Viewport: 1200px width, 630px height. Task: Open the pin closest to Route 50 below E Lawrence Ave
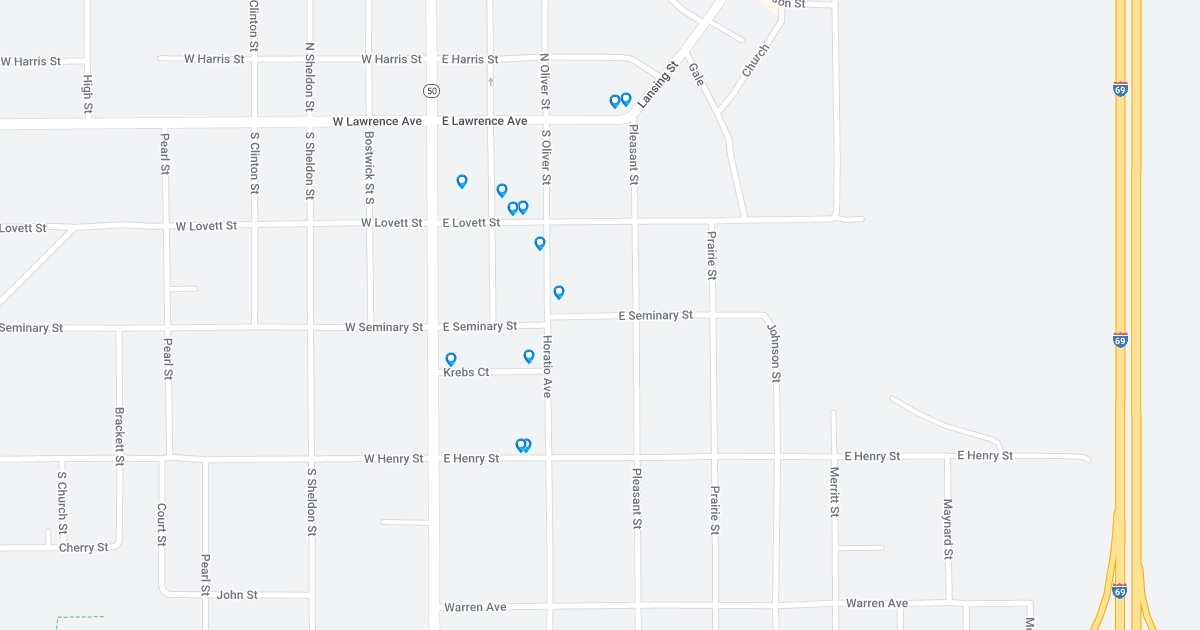(462, 181)
